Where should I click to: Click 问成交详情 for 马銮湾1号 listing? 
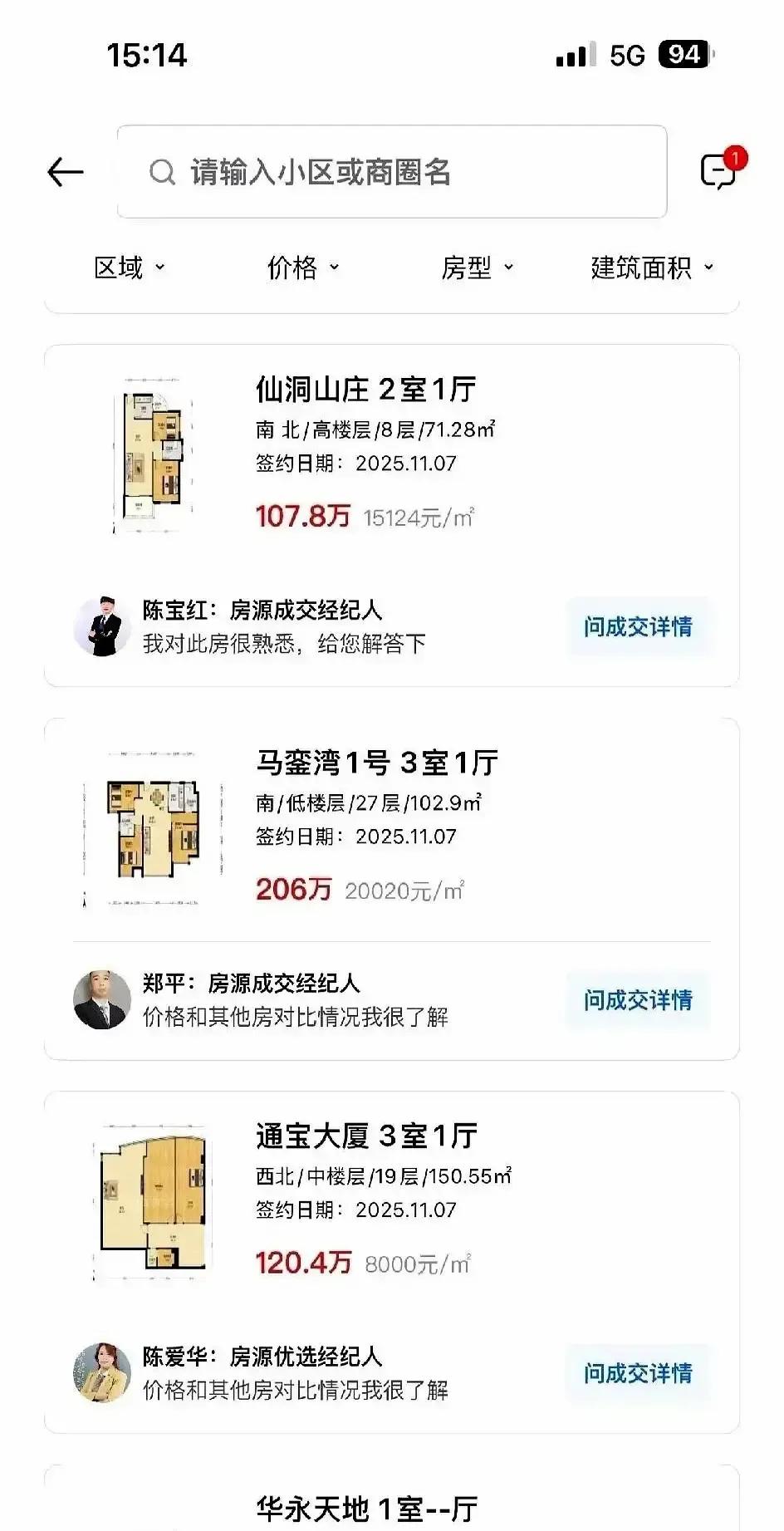tap(638, 1001)
